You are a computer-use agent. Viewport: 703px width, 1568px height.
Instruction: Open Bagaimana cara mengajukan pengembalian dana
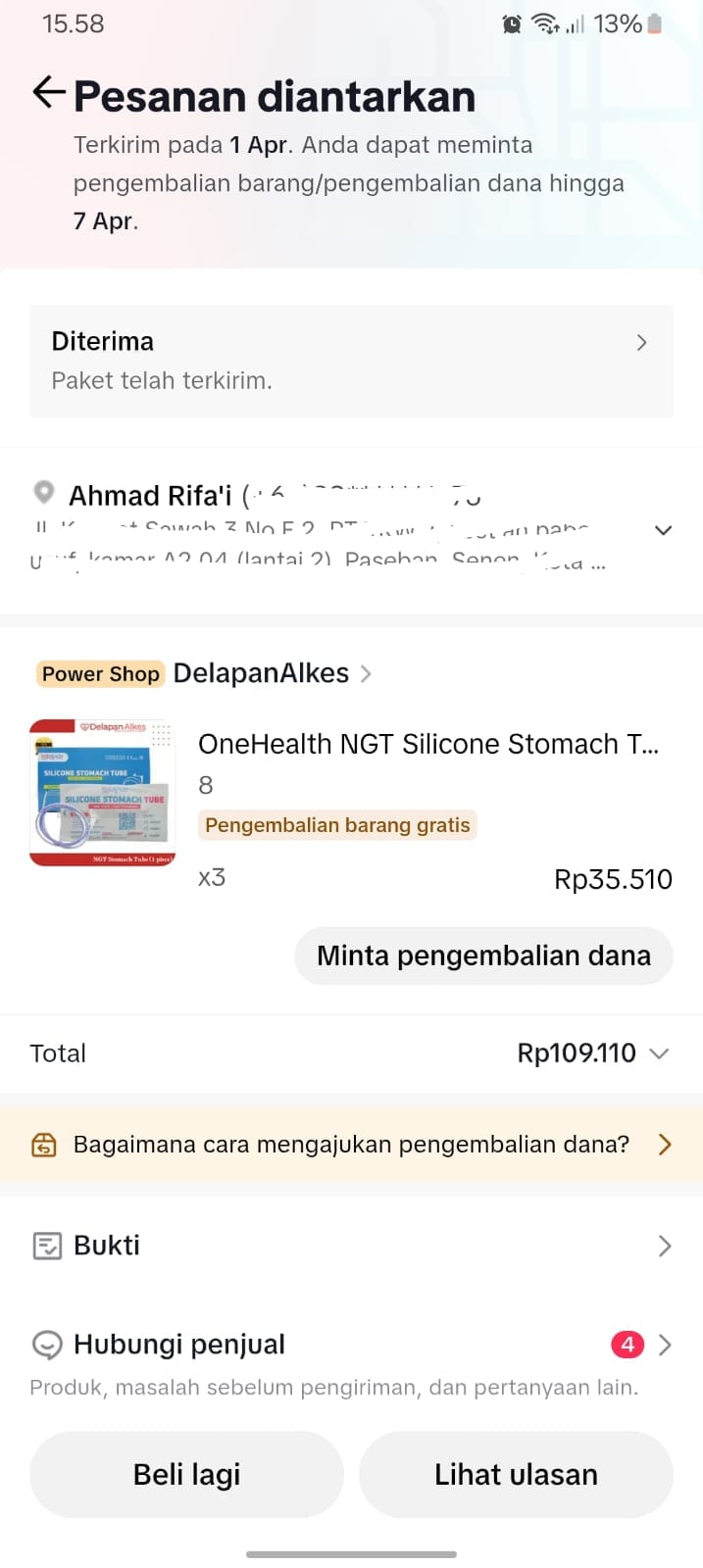351,1145
